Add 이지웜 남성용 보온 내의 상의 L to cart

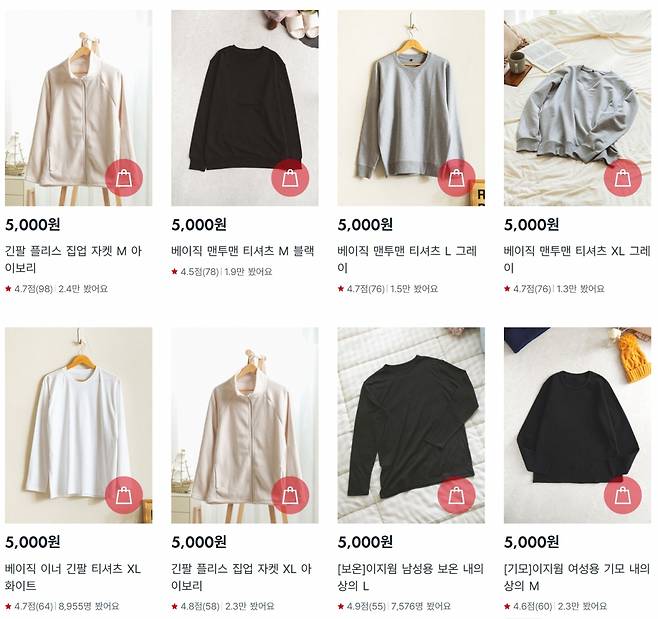[x=456, y=495]
